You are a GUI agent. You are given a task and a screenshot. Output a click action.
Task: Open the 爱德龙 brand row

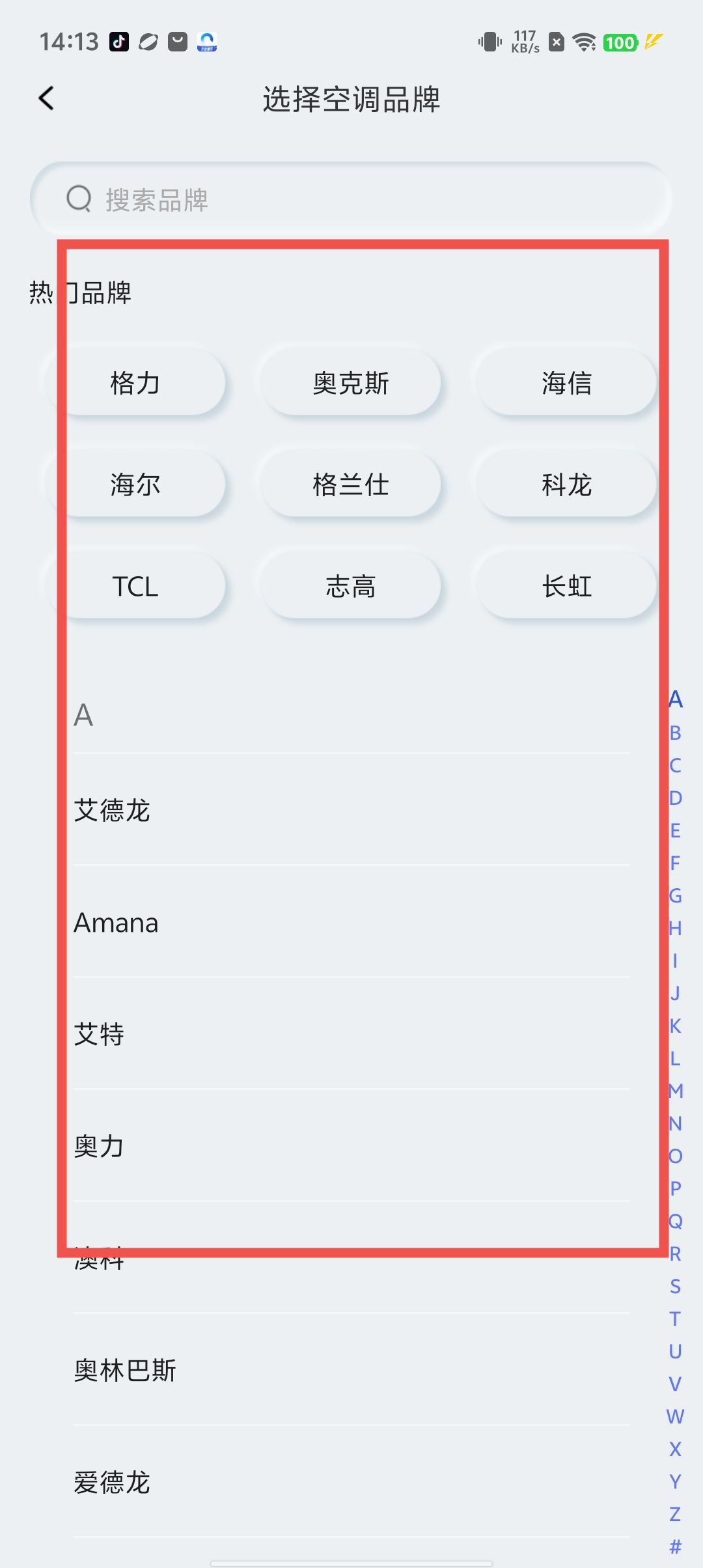pyautogui.click(x=351, y=1482)
